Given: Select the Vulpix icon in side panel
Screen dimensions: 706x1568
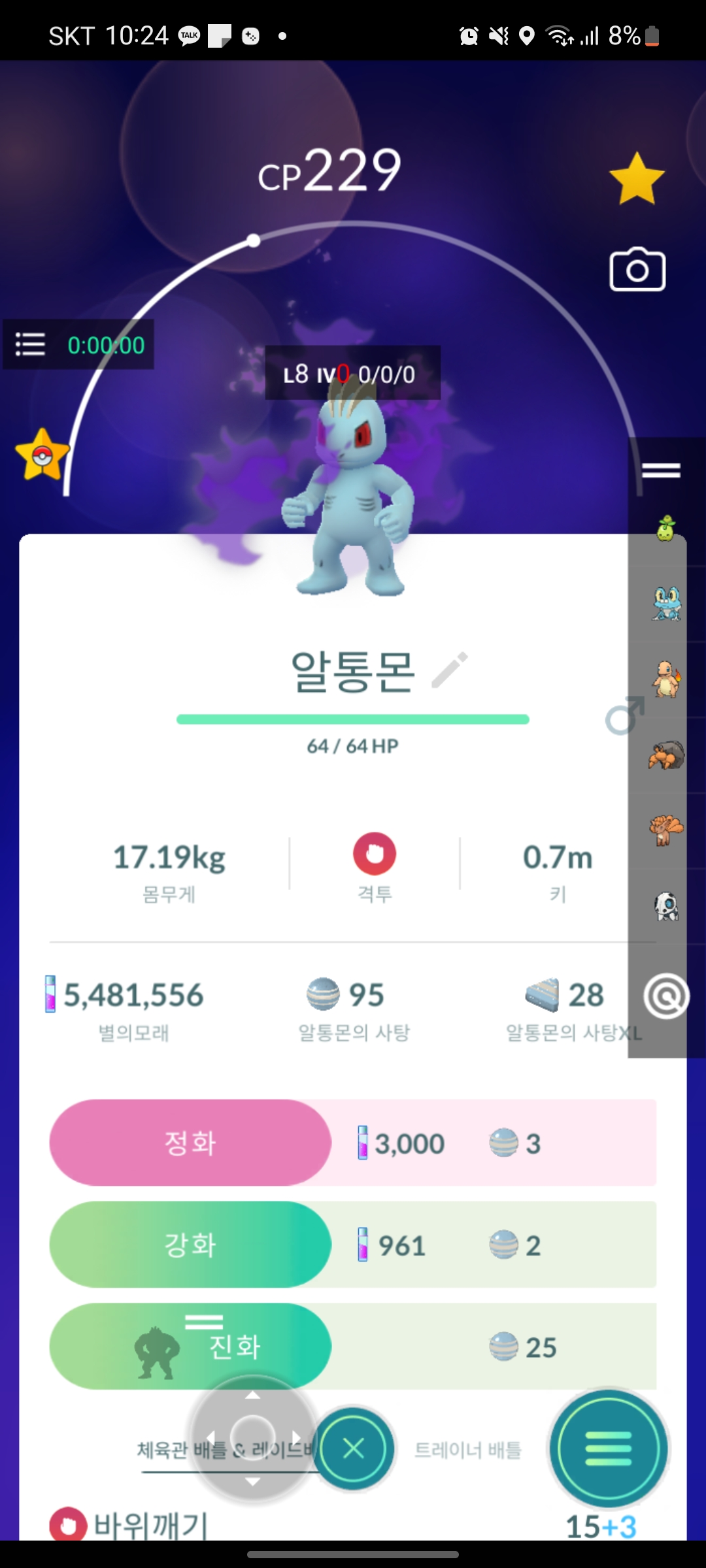Looking at the screenshot, I should tap(666, 831).
